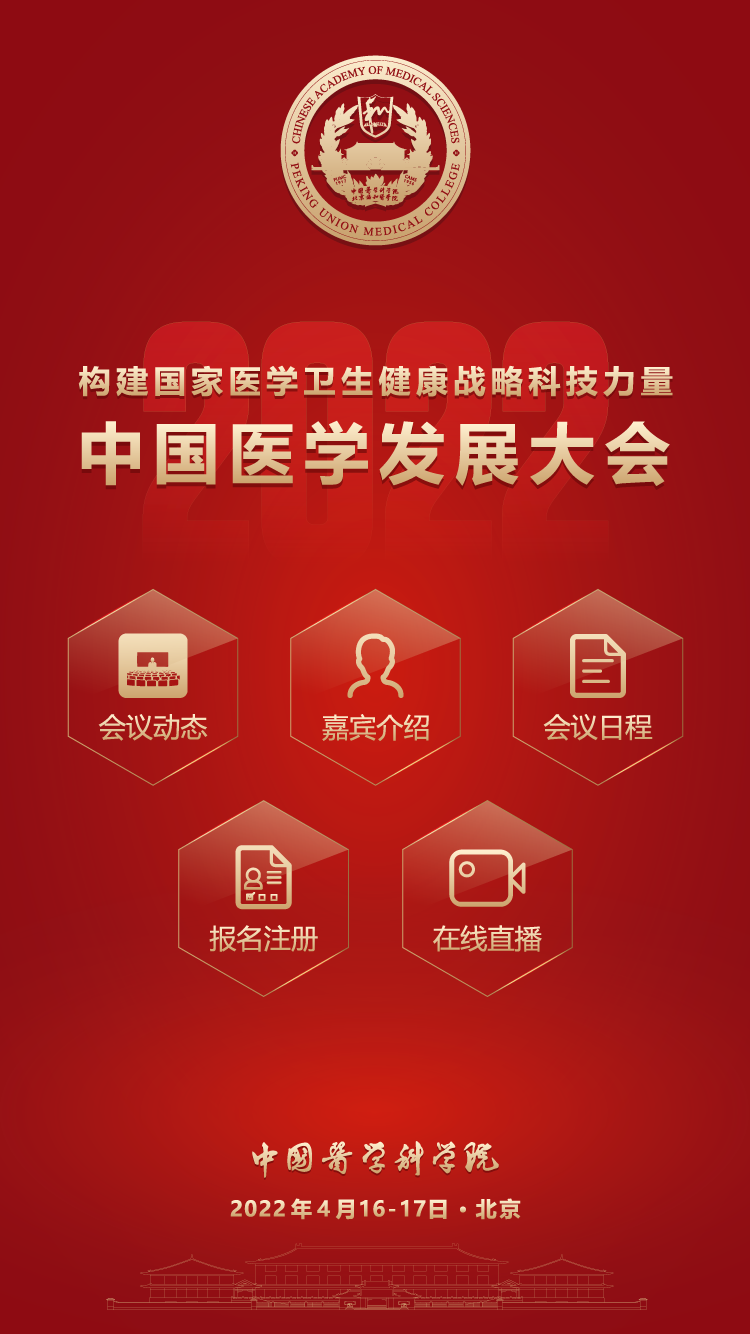
Task: Go to 报名注册 registration
Action: (263, 899)
